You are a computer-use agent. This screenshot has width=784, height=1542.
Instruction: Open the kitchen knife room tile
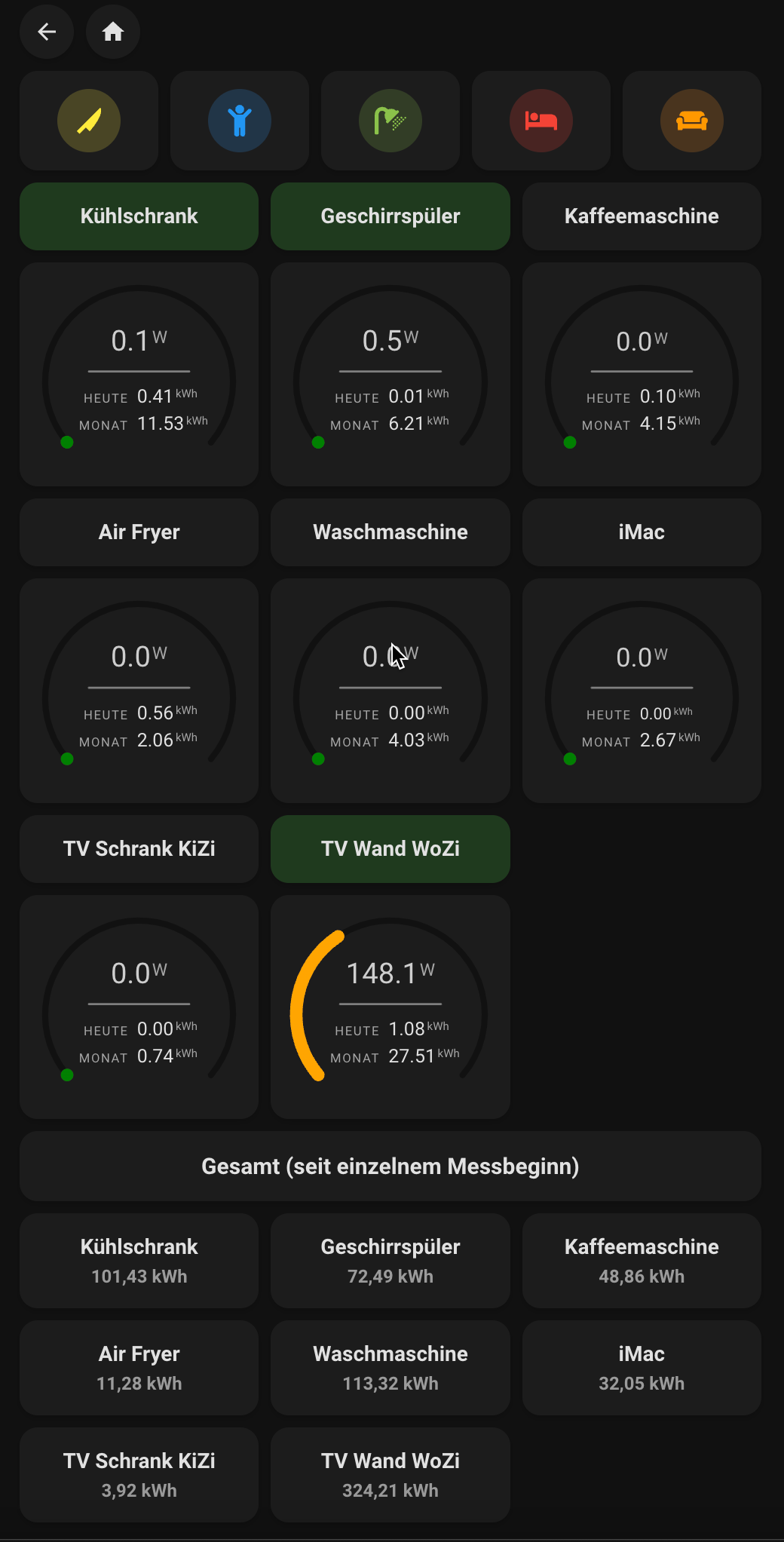89,121
